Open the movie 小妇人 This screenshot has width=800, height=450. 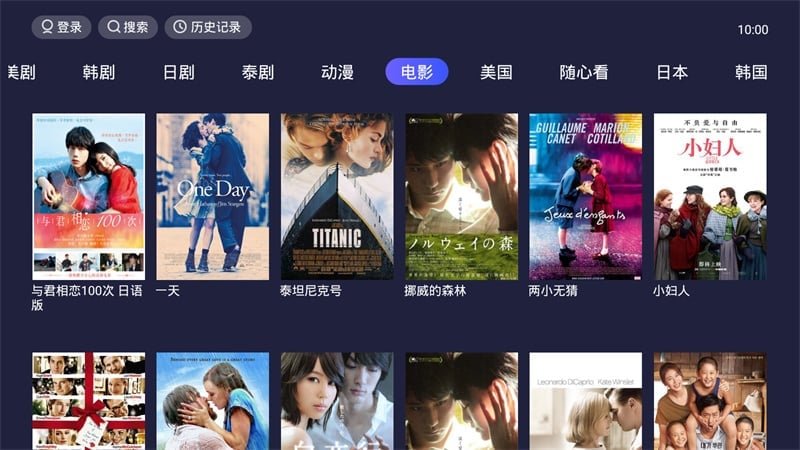pos(710,196)
